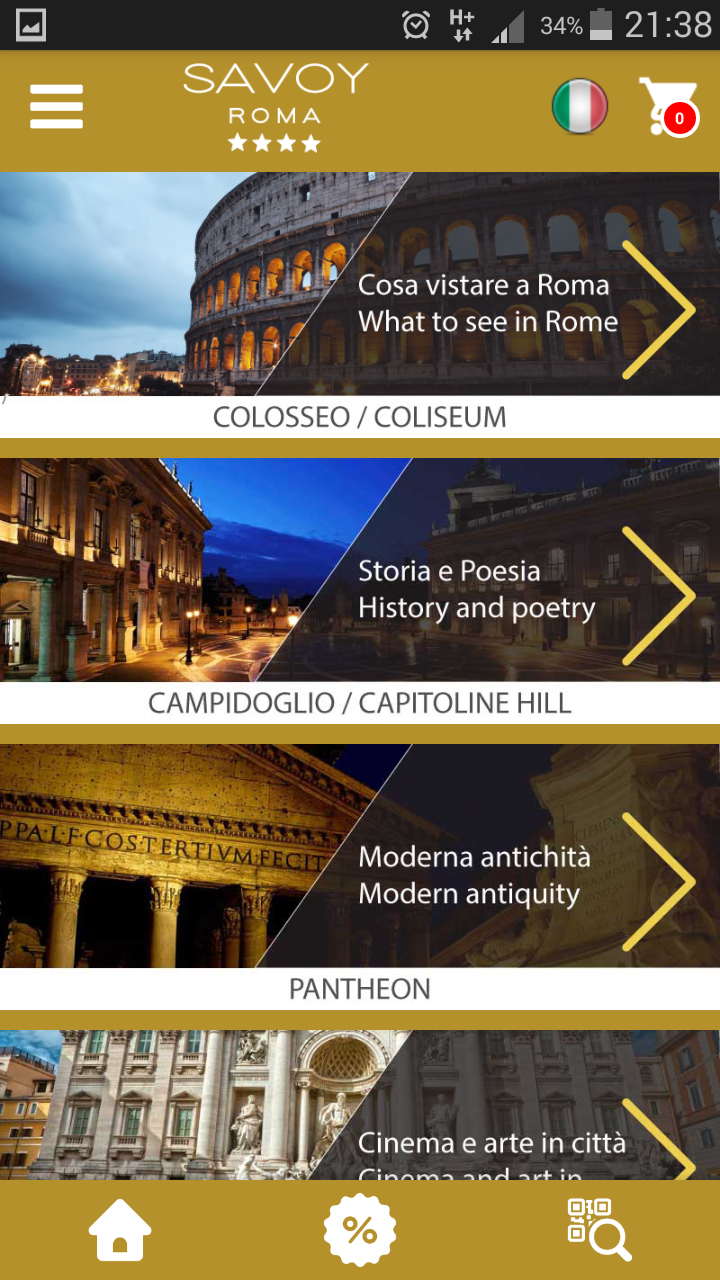Open the hamburger menu

(x=56, y=106)
